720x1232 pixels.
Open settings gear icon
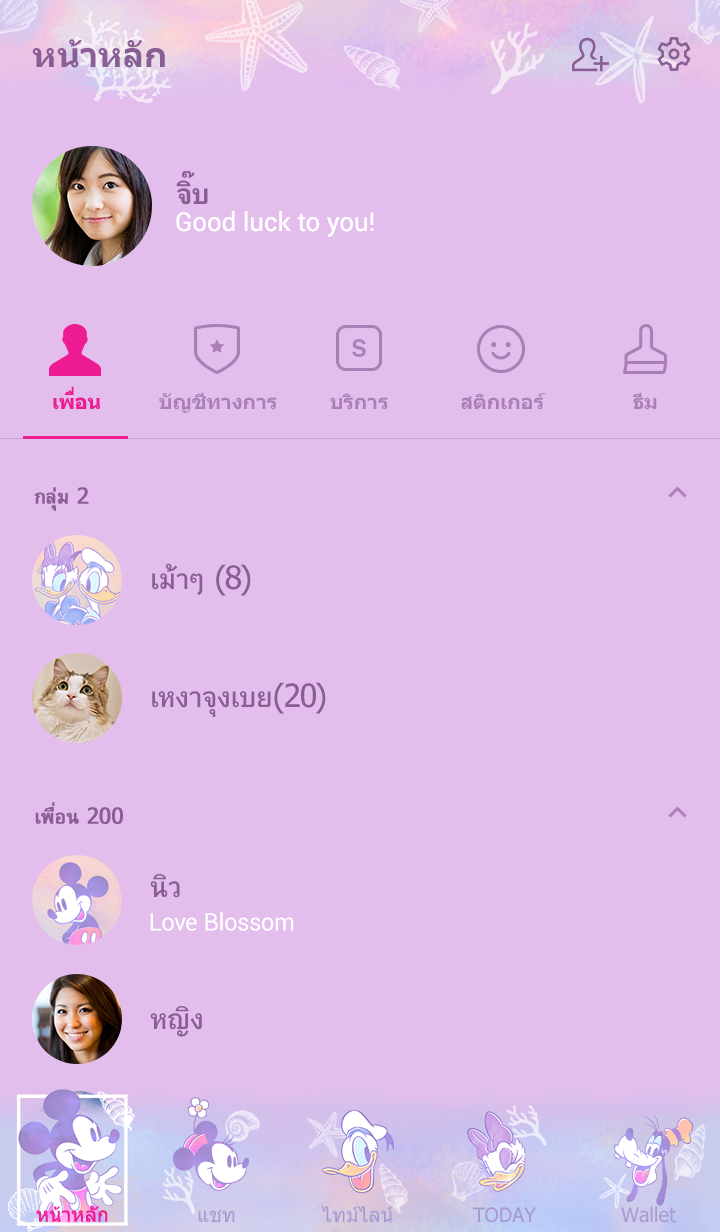coord(674,54)
